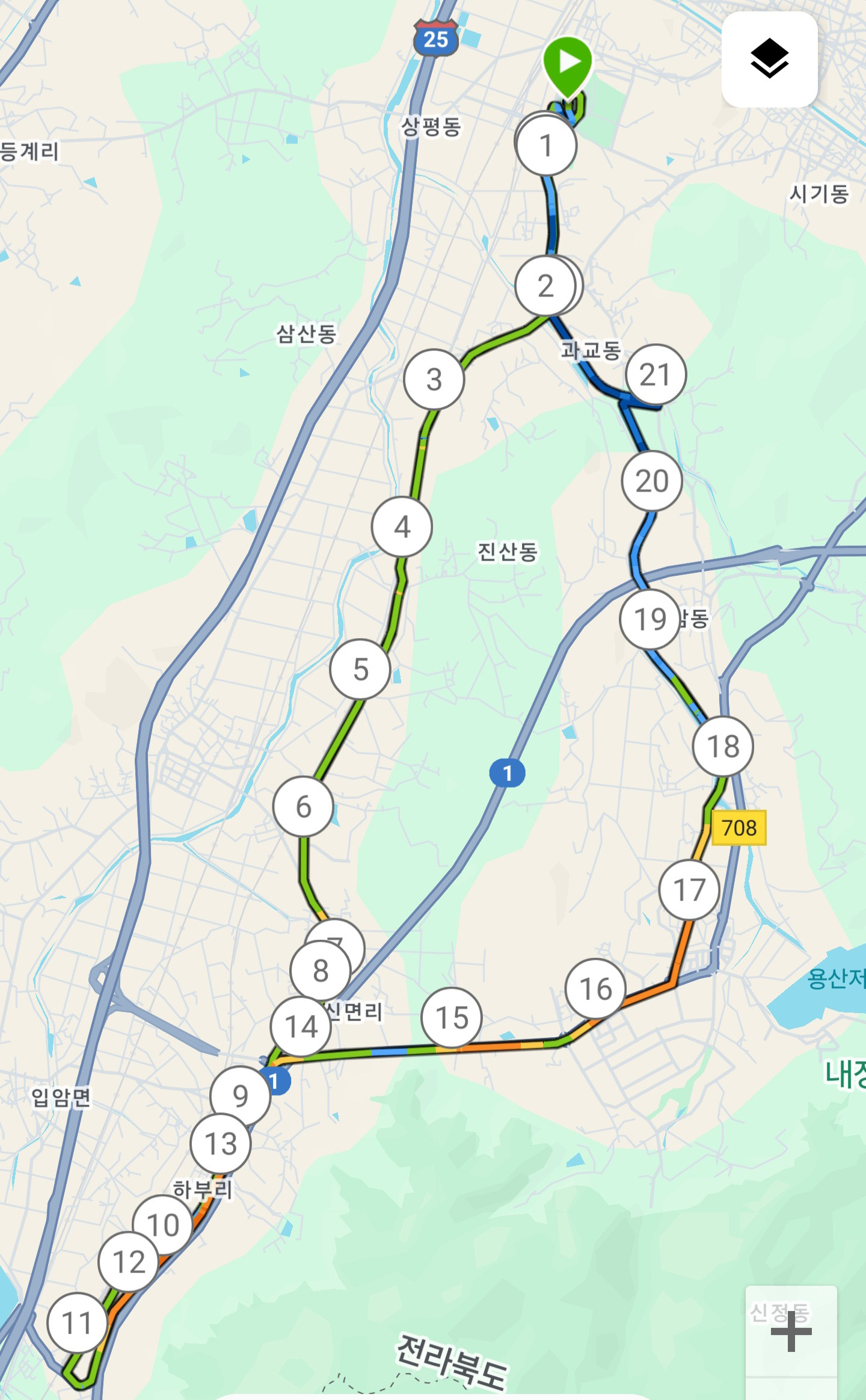Select kilometer marker 20 on the blue segment

tap(652, 480)
